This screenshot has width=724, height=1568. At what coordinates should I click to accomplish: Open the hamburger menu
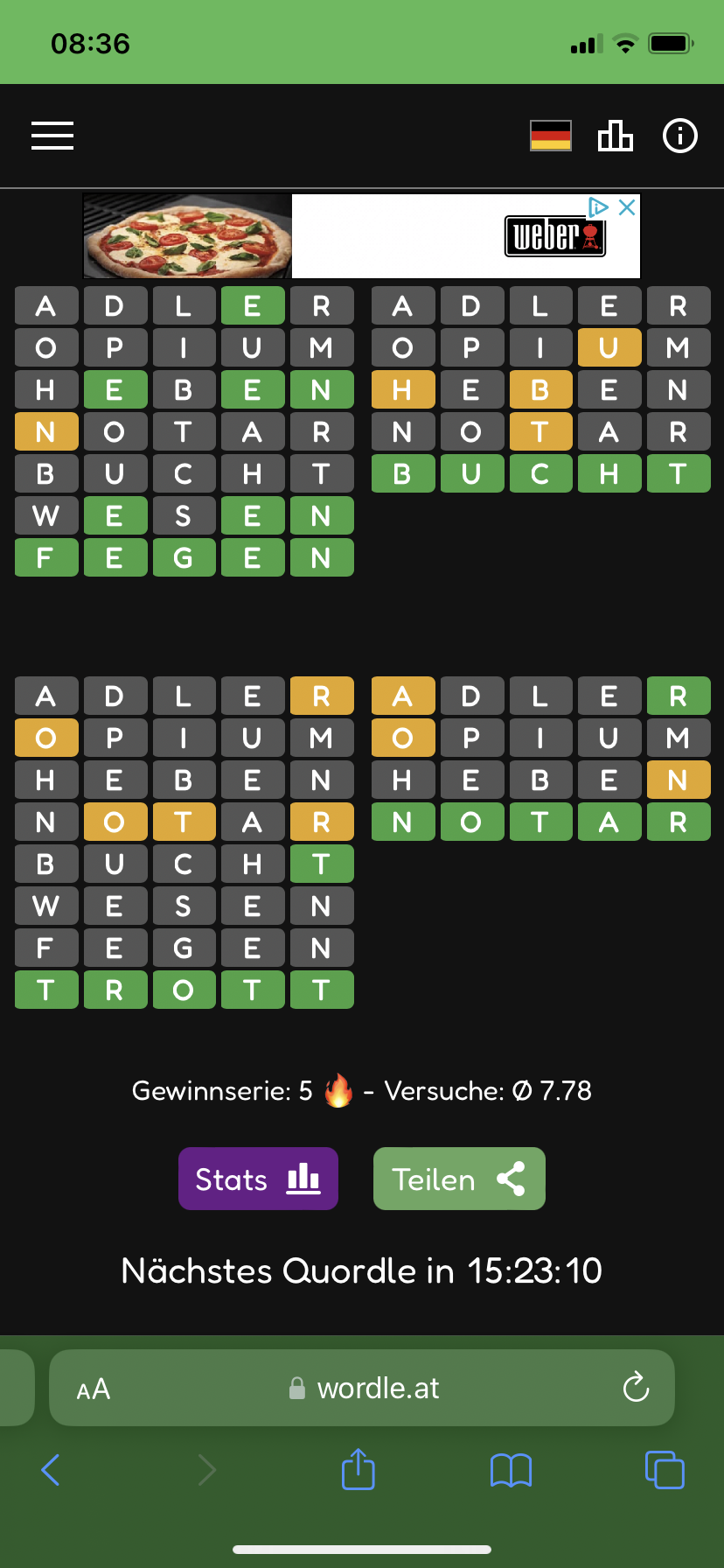coord(52,136)
